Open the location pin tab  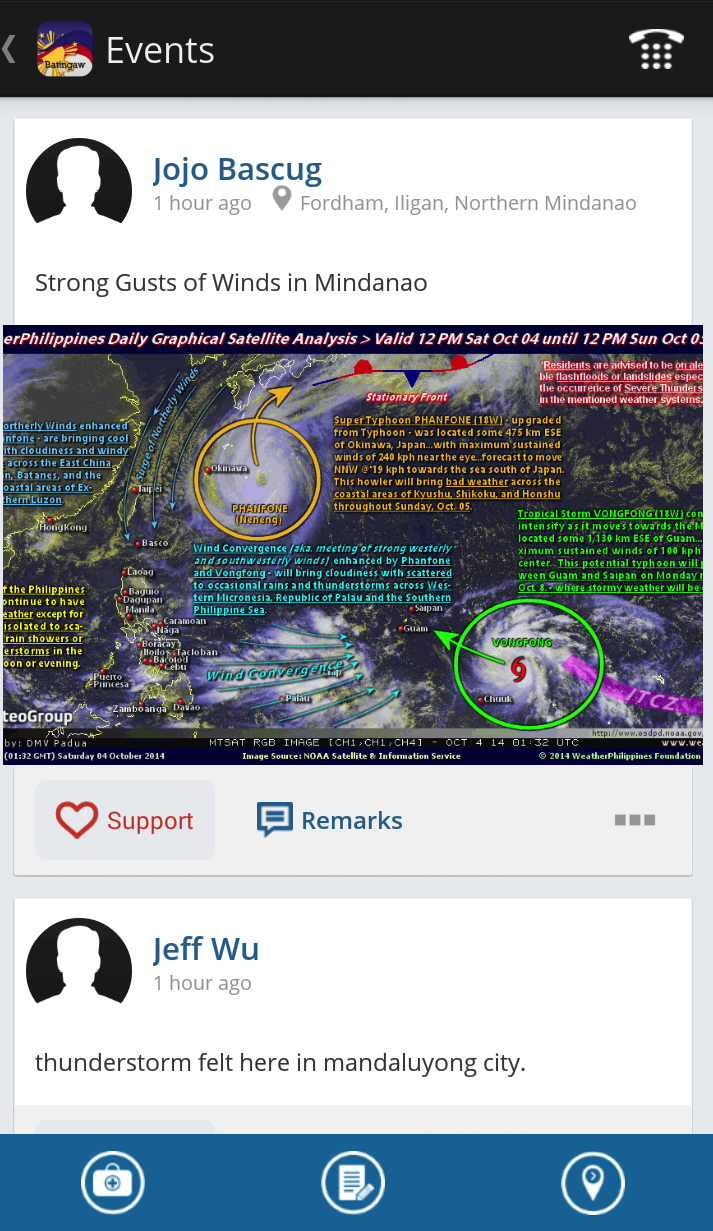coord(592,1182)
